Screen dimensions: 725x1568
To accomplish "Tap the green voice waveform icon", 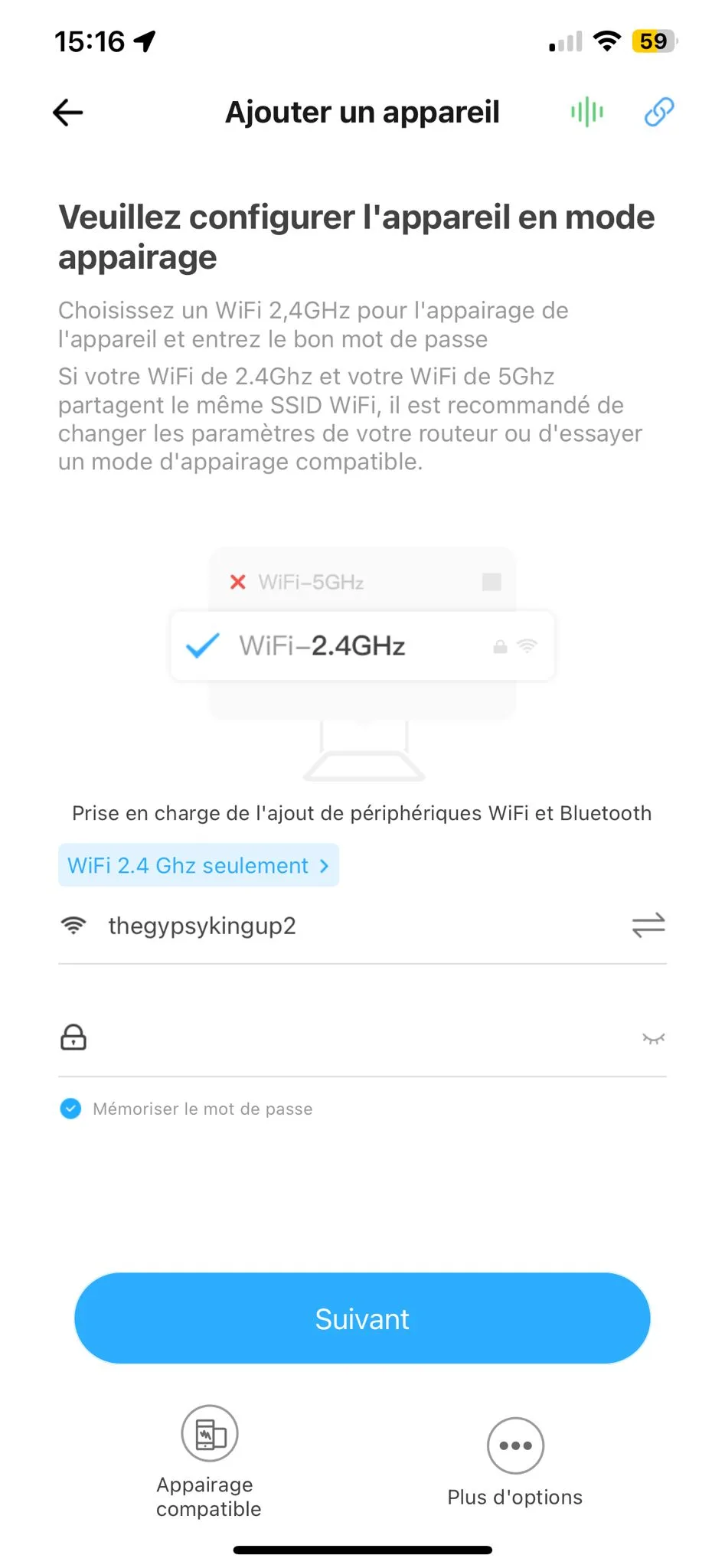I will pyautogui.click(x=587, y=113).
